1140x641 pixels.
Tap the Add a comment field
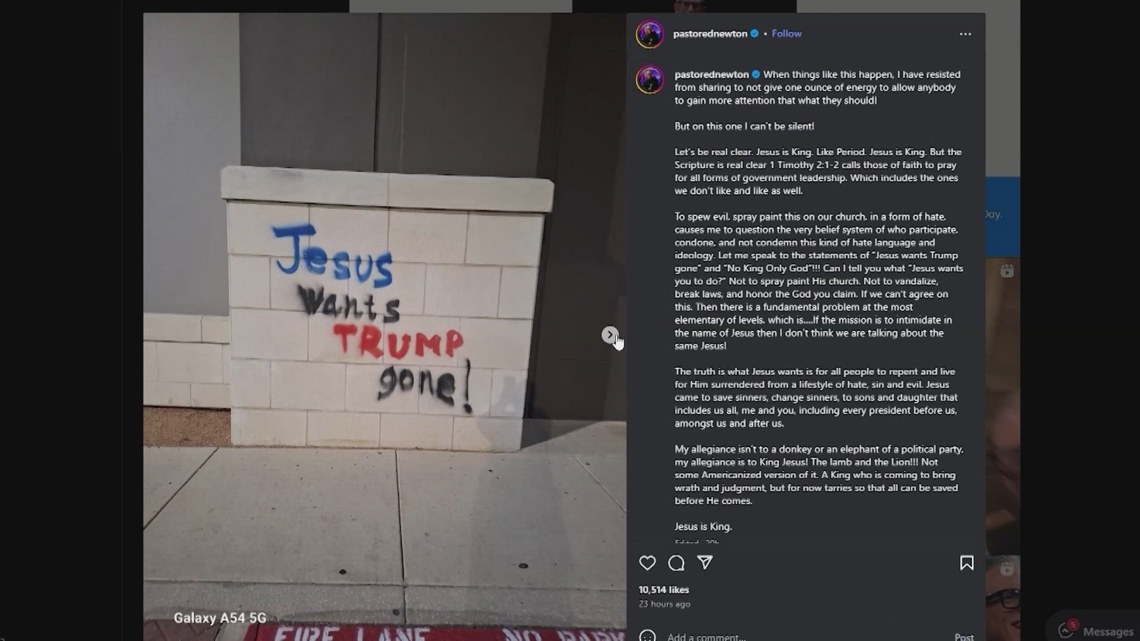pos(760,636)
